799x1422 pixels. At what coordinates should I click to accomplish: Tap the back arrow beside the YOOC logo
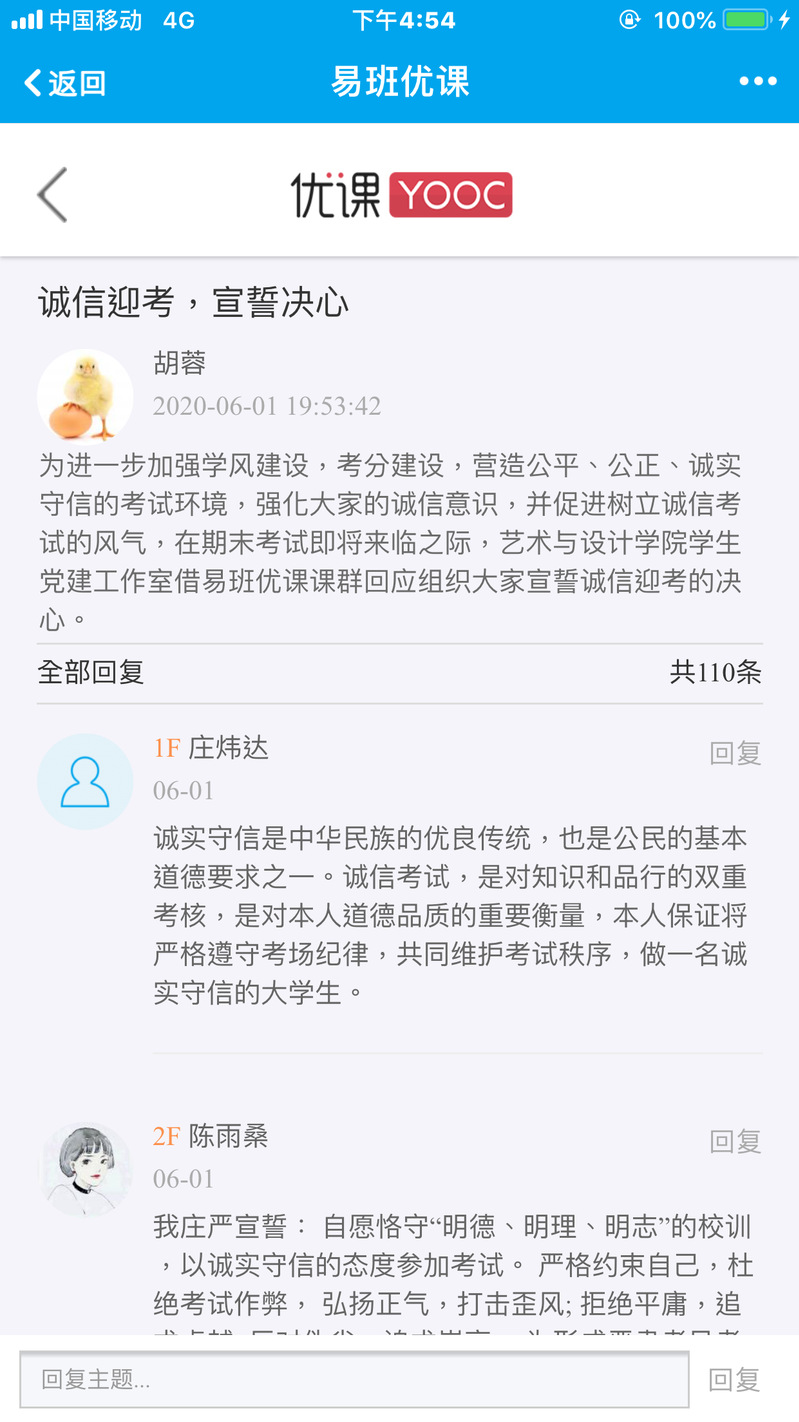pyautogui.click(x=52, y=194)
